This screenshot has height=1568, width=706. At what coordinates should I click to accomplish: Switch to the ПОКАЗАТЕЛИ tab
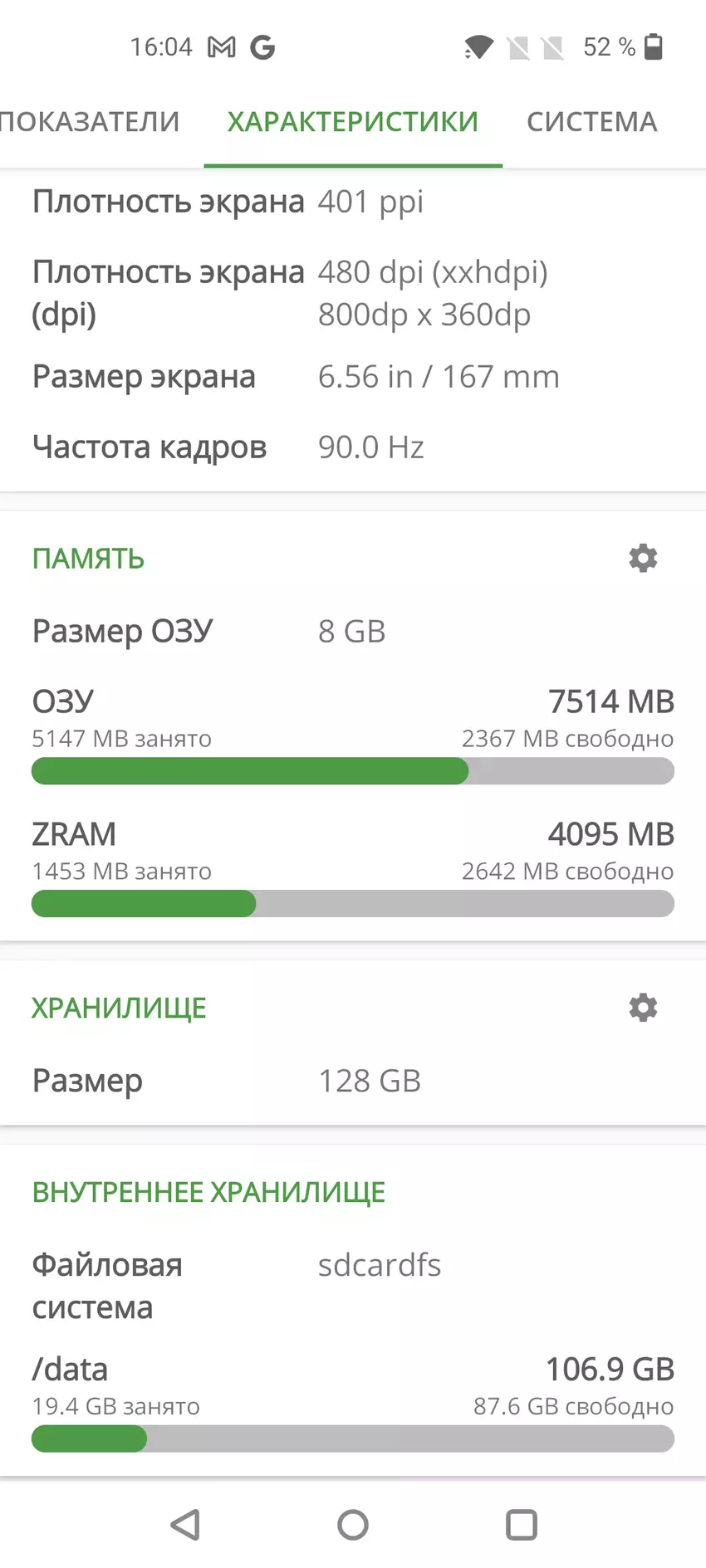point(90,122)
